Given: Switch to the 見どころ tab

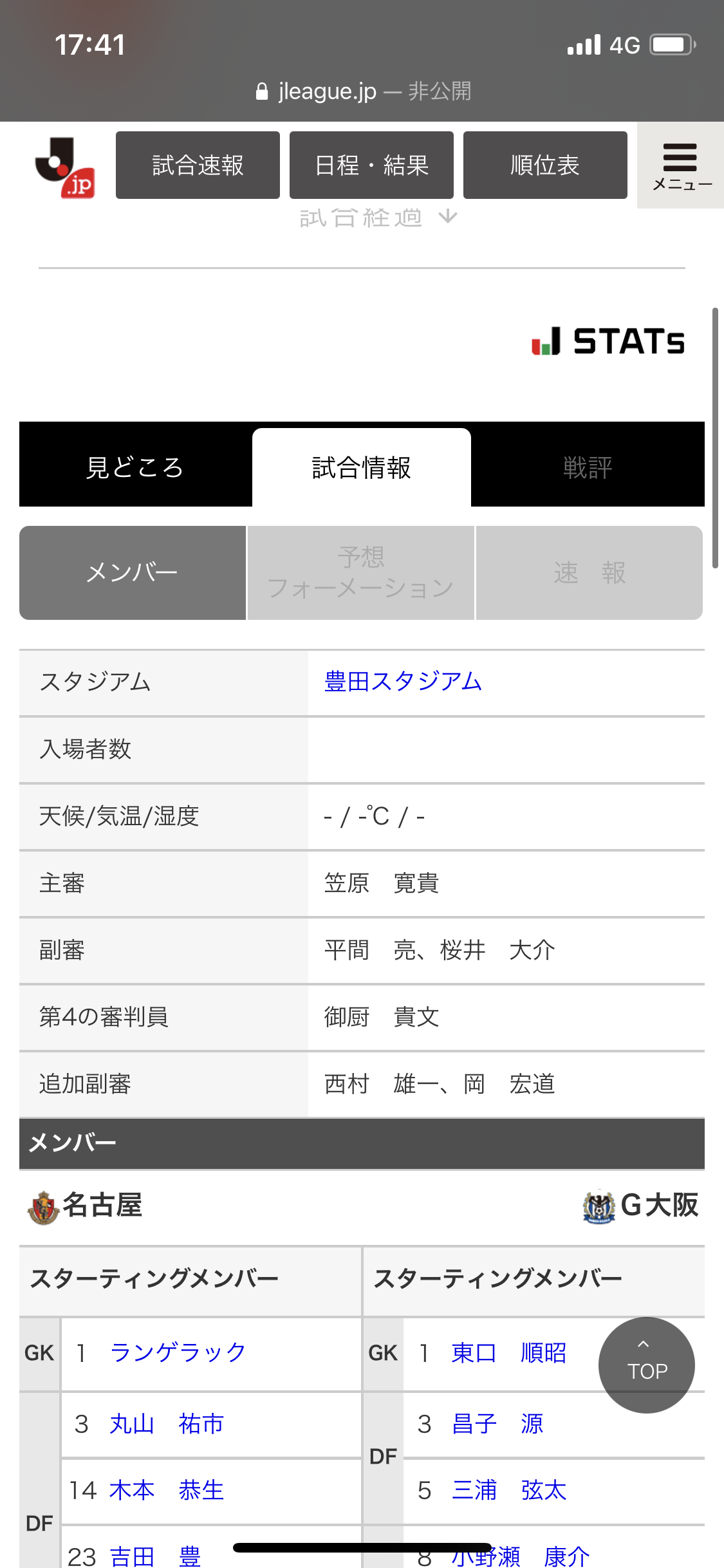Looking at the screenshot, I should (135, 467).
